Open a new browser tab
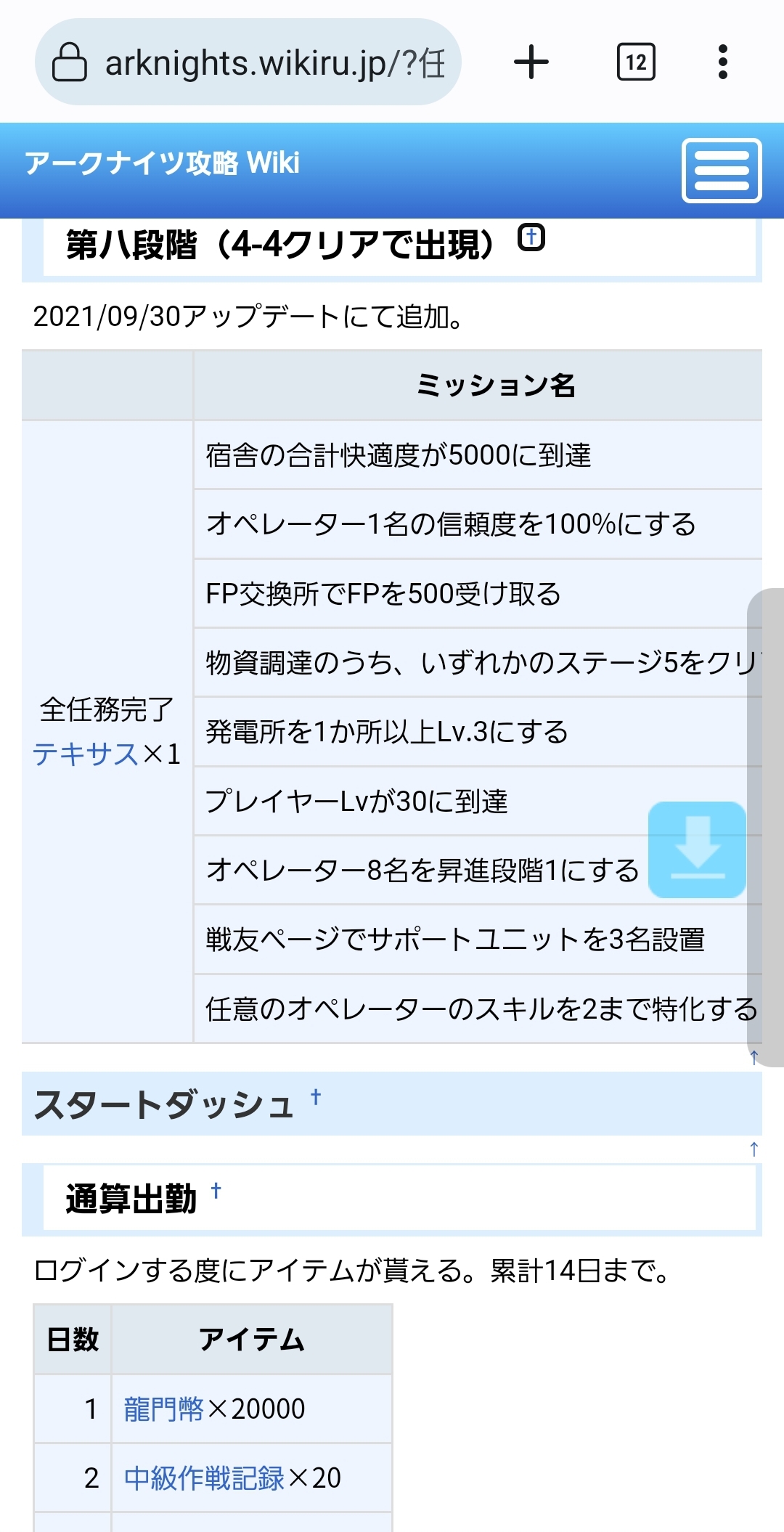The height and width of the screenshot is (1532, 784). pos(531,62)
